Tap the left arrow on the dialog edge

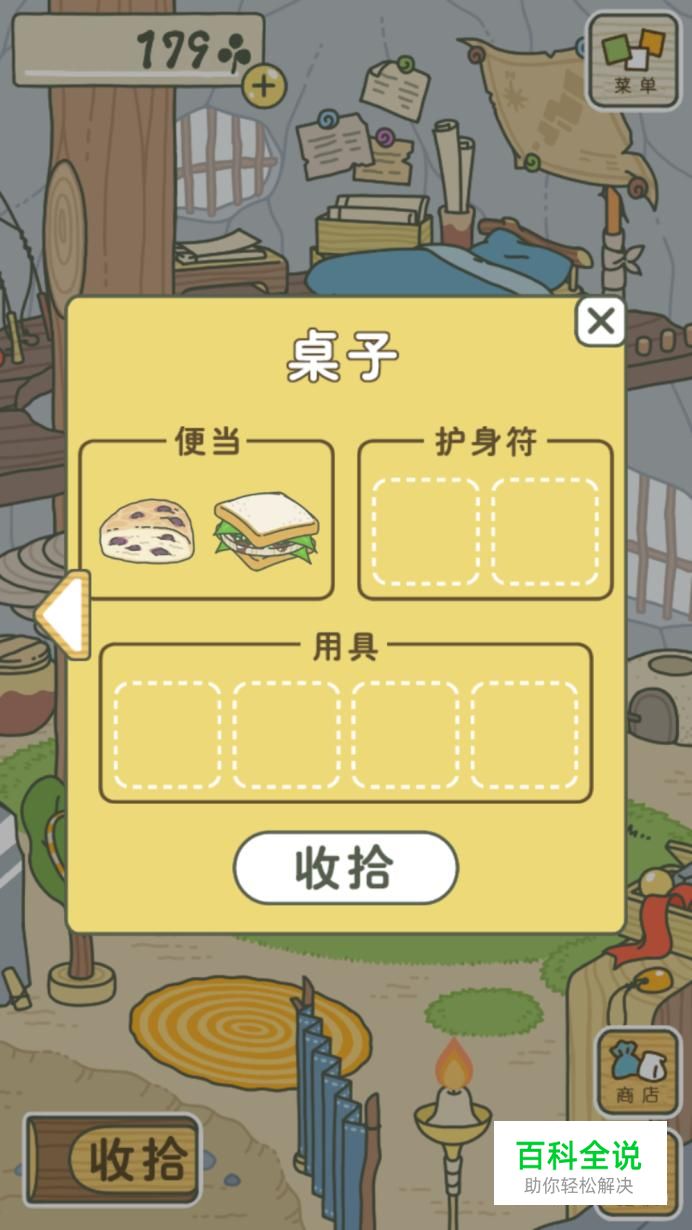(63, 615)
